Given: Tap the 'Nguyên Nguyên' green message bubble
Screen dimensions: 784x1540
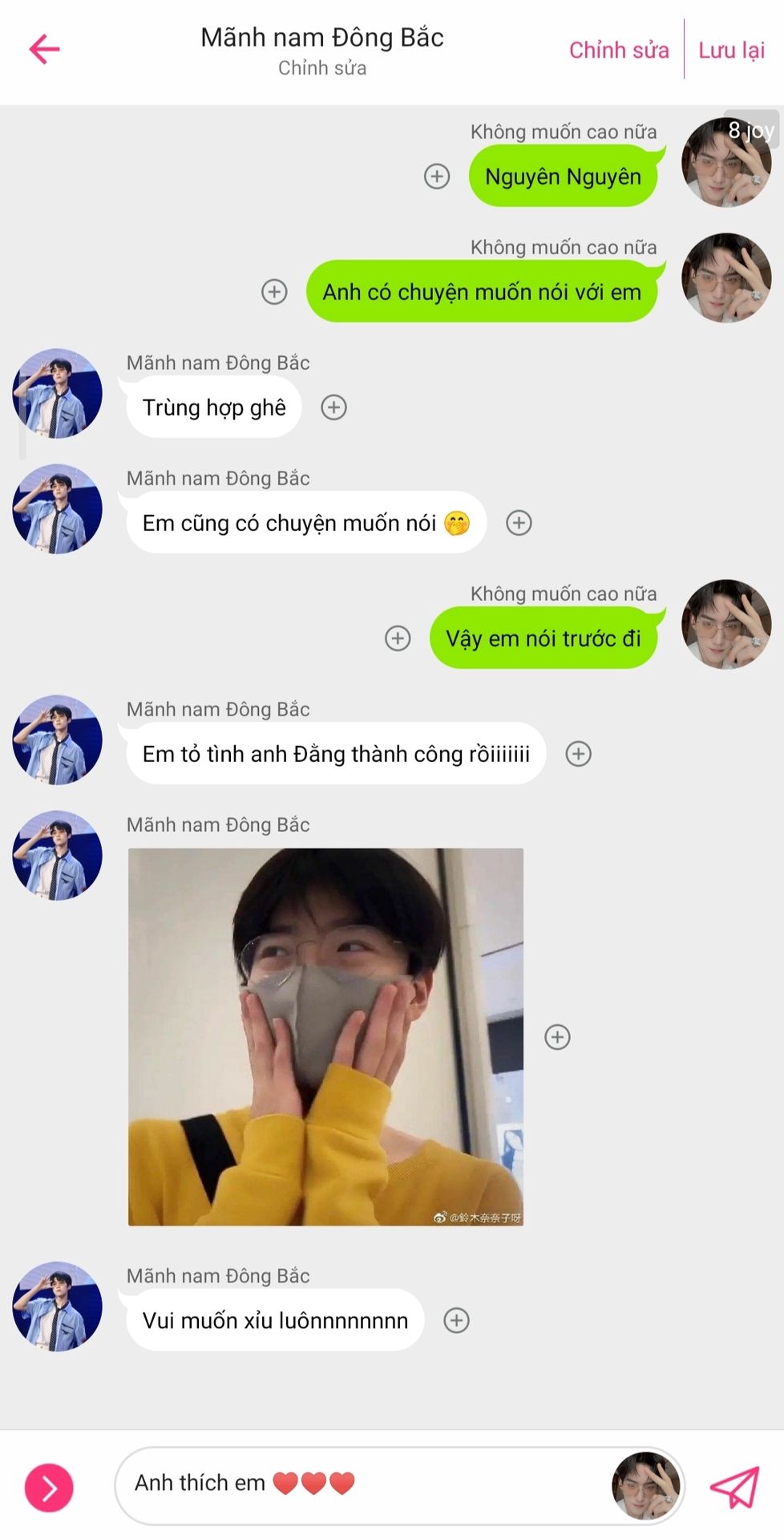Looking at the screenshot, I should click(563, 176).
